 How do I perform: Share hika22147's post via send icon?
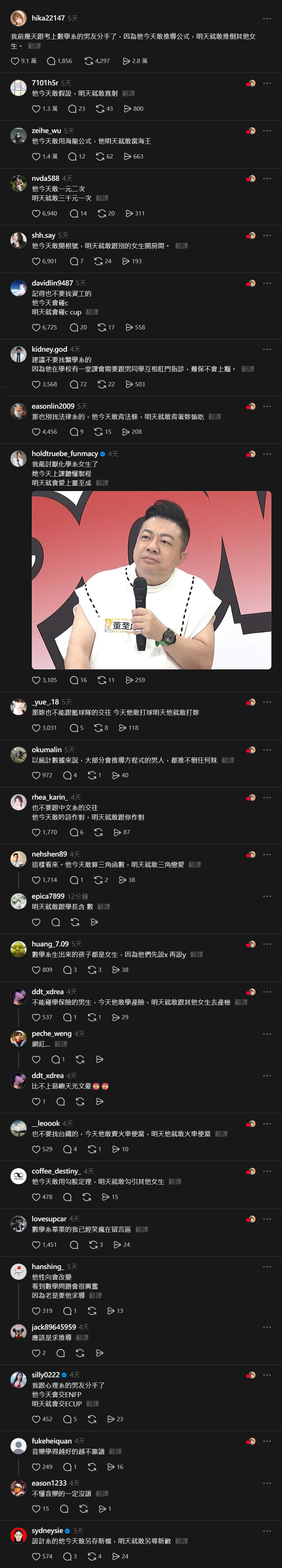pyautogui.click(x=127, y=61)
